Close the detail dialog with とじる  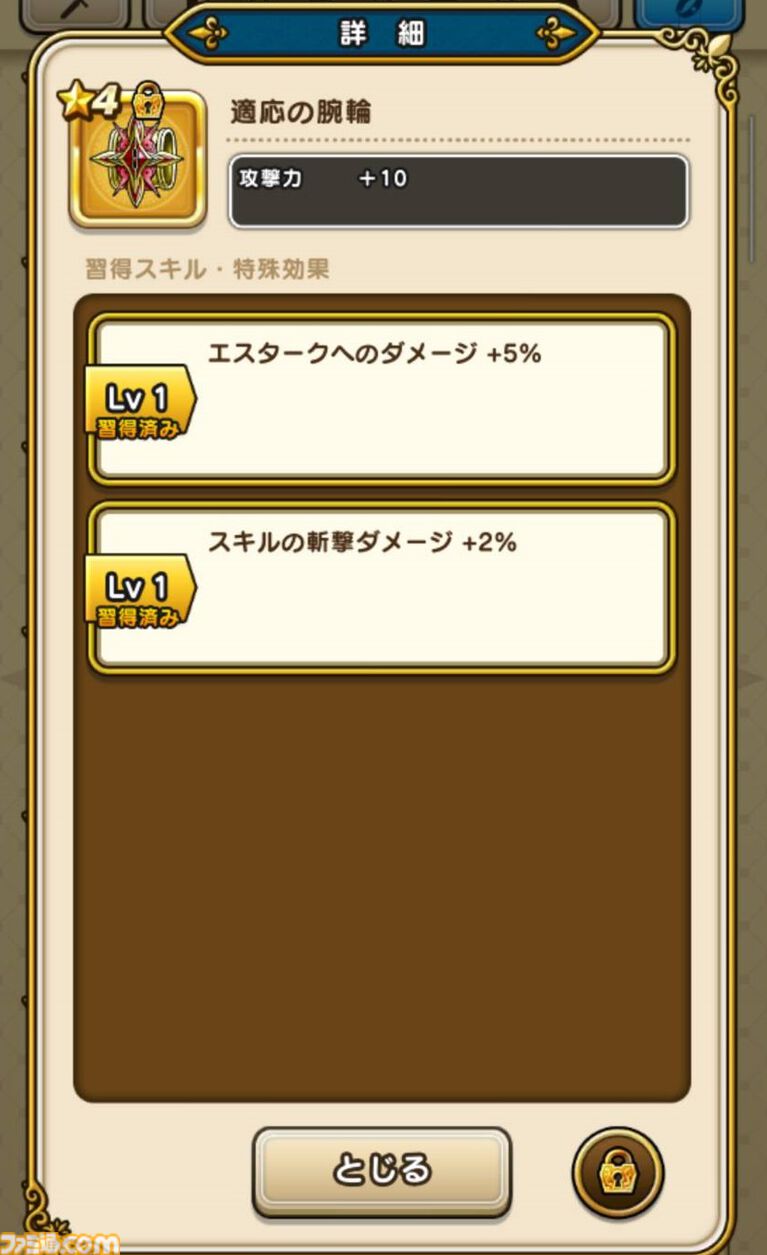click(x=381, y=1169)
